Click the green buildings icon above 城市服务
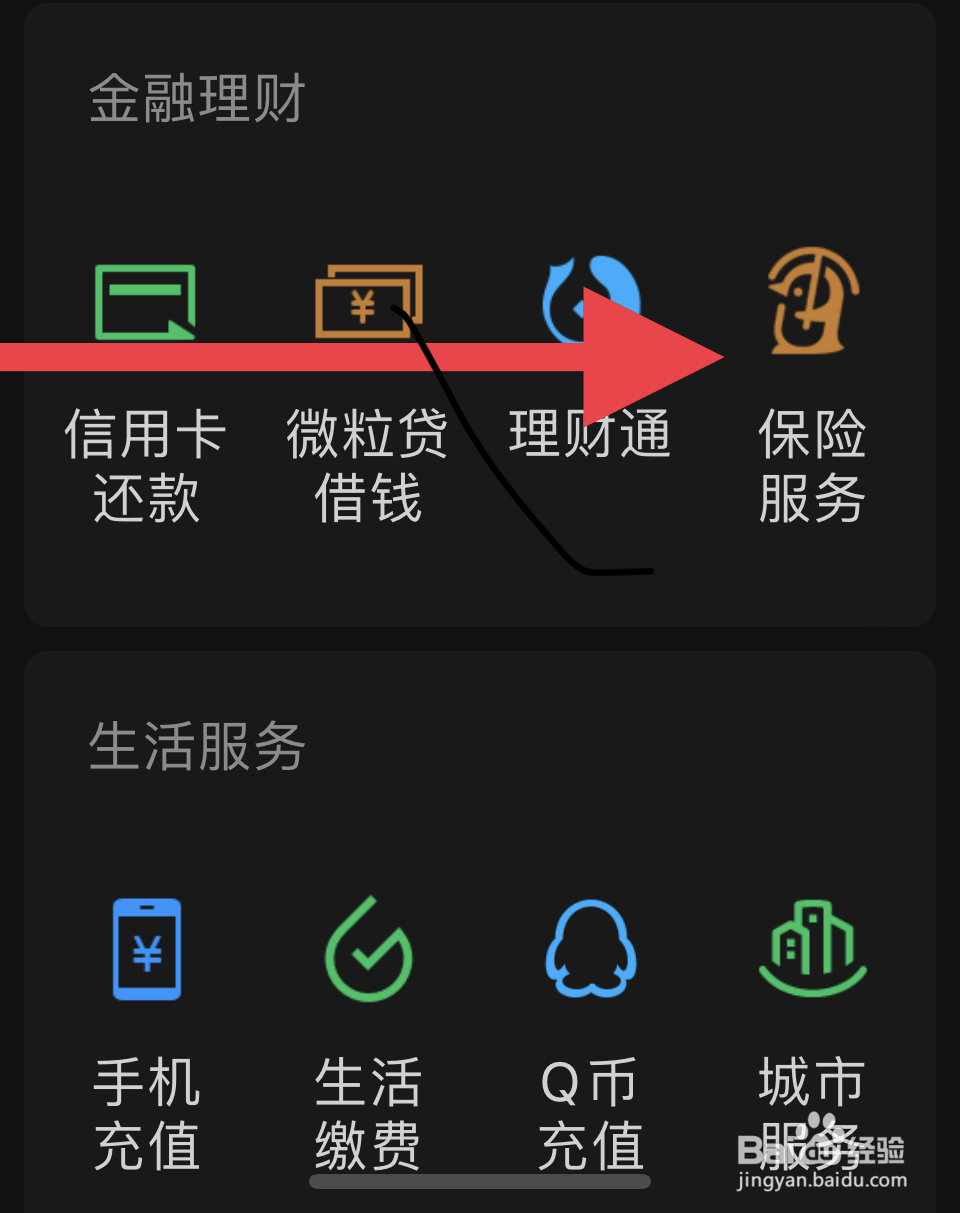Viewport: 960px width, 1213px height. (812, 950)
